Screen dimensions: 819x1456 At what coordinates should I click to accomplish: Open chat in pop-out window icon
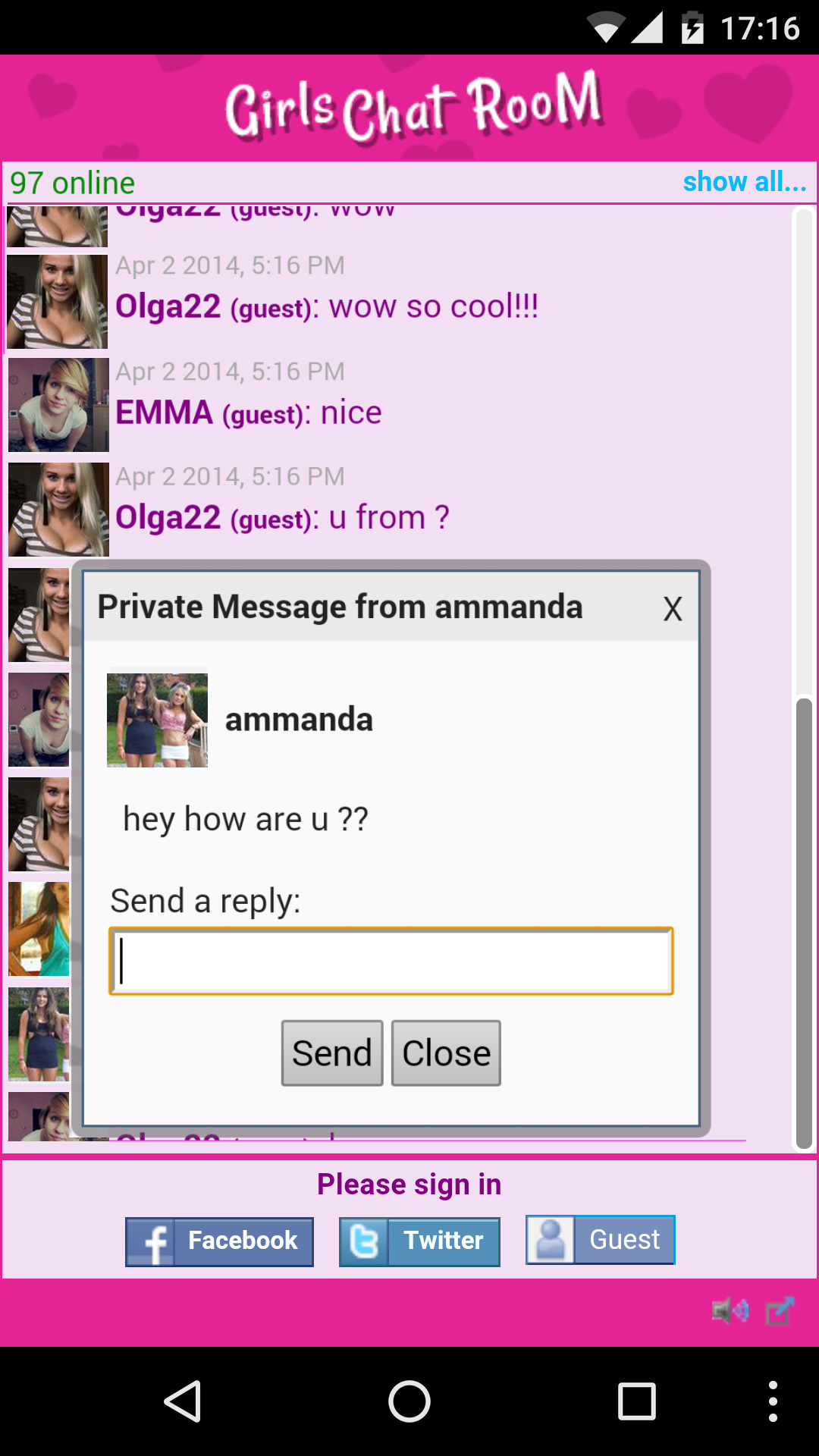[x=780, y=1310]
